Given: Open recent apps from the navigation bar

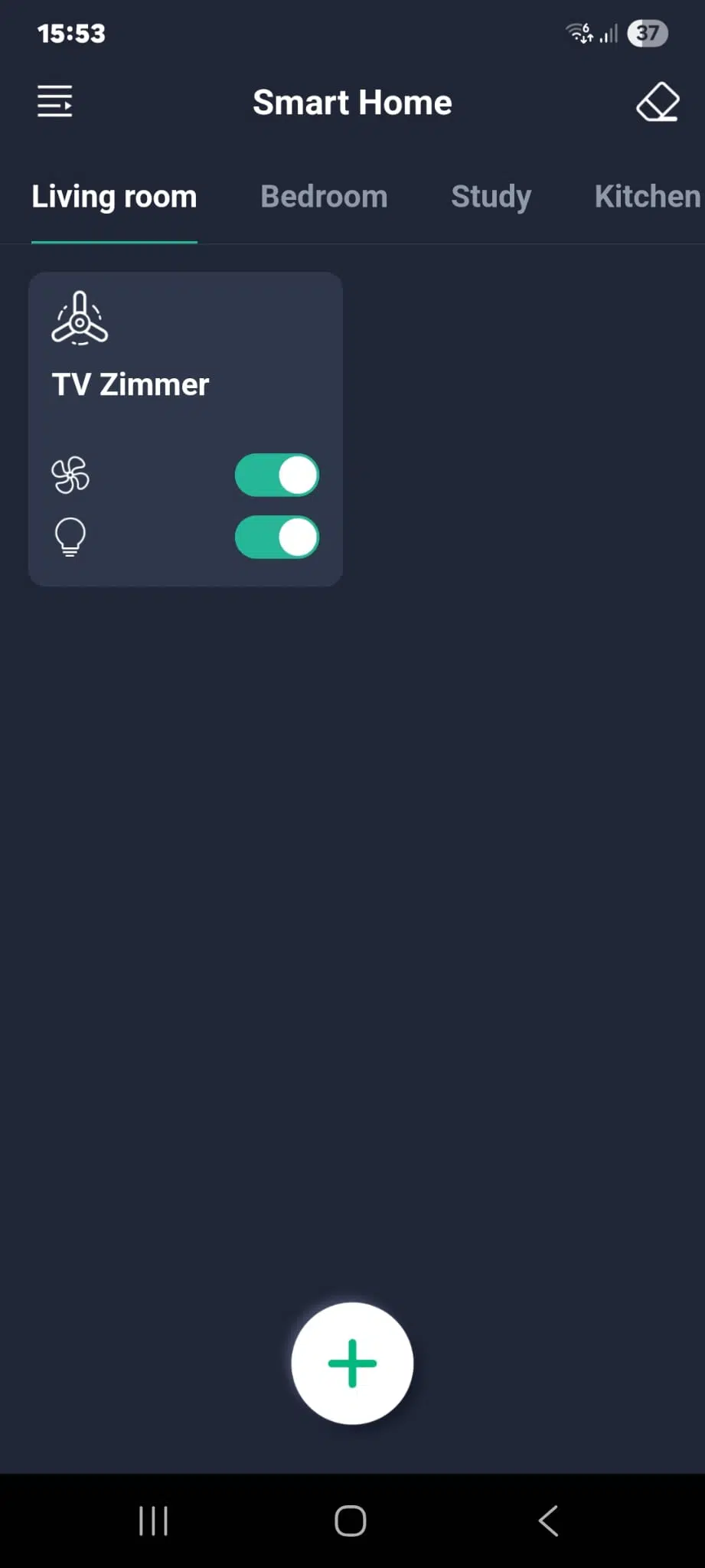Looking at the screenshot, I should click(x=153, y=1521).
